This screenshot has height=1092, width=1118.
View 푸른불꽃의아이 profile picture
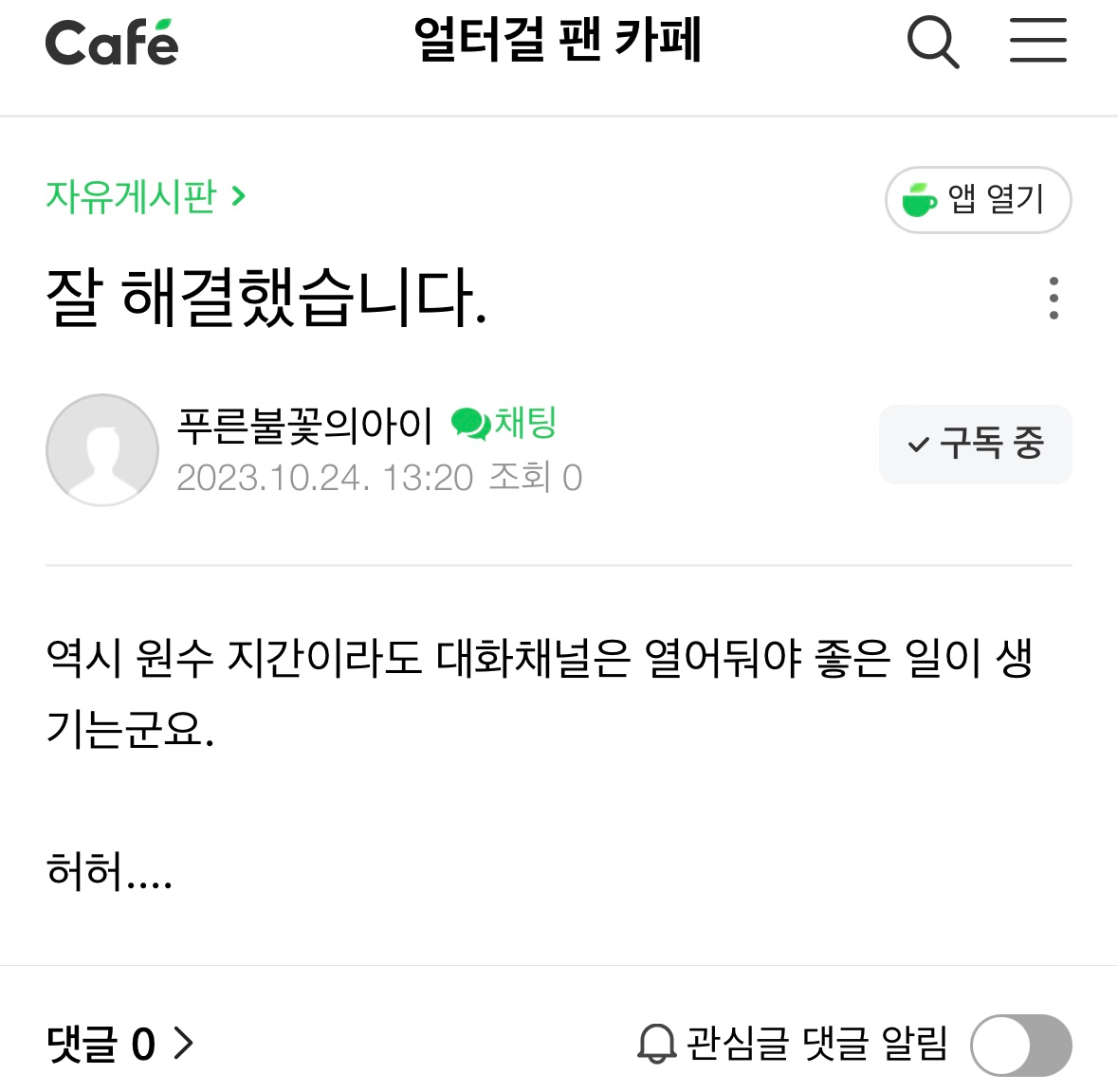point(102,450)
